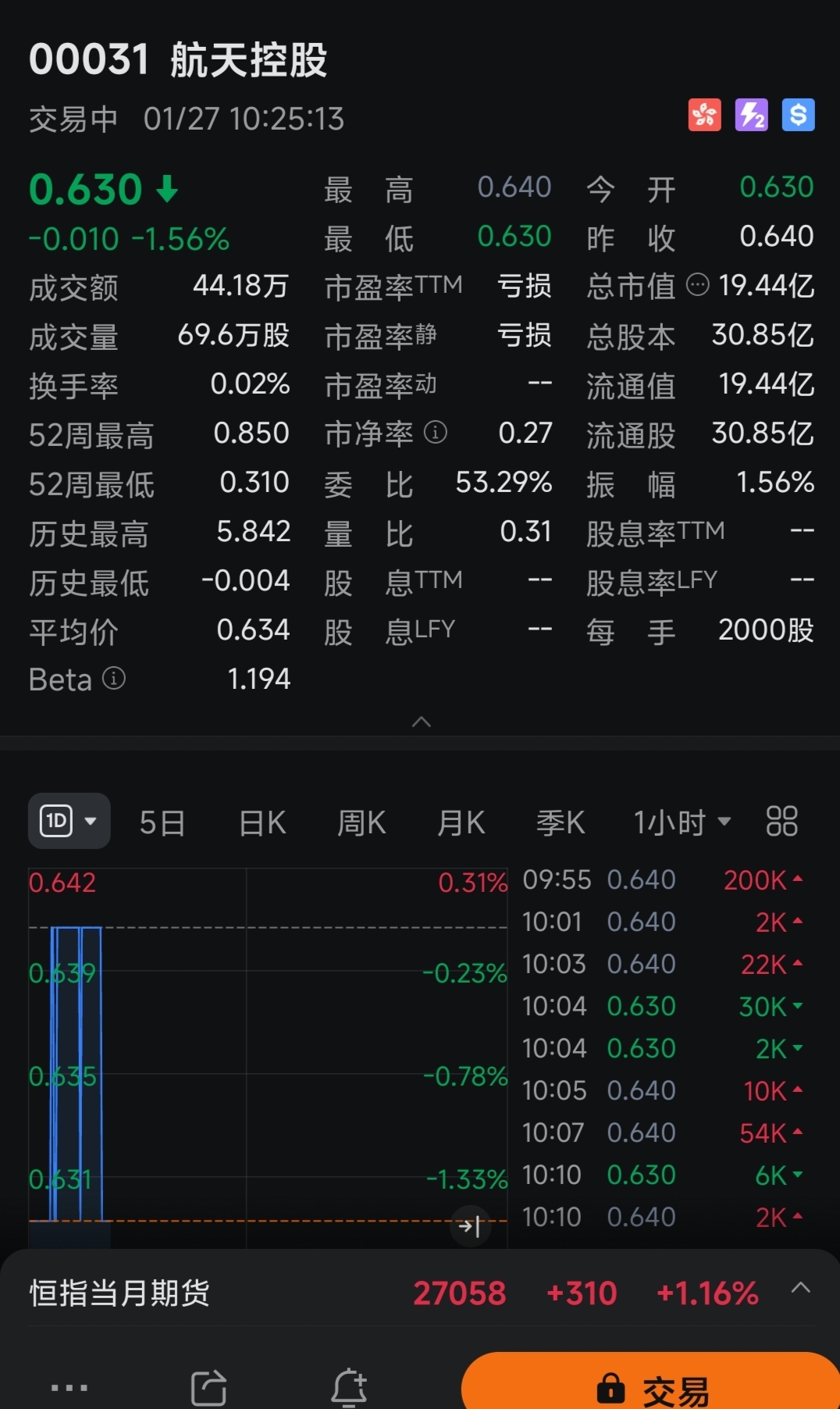
Task: Open the chart layout grid options
Action: tap(781, 822)
